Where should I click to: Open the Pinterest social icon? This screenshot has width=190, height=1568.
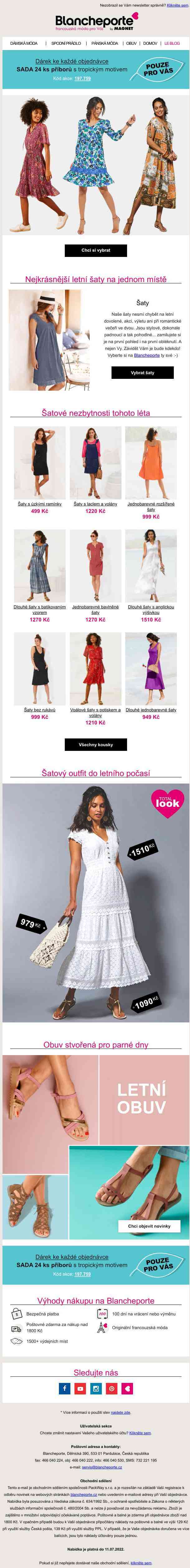click(112, 1389)
